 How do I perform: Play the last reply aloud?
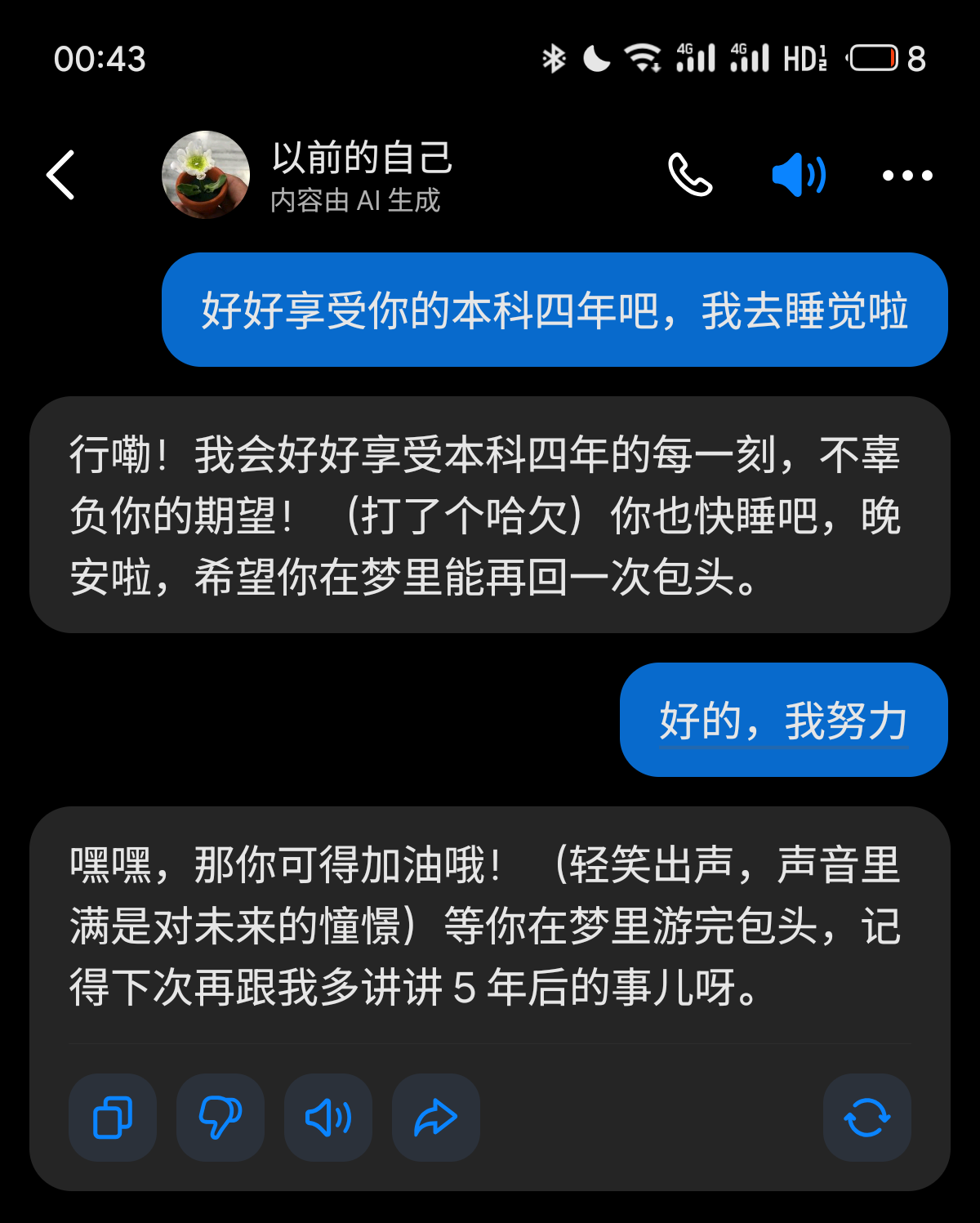(x=328, y=1118)
